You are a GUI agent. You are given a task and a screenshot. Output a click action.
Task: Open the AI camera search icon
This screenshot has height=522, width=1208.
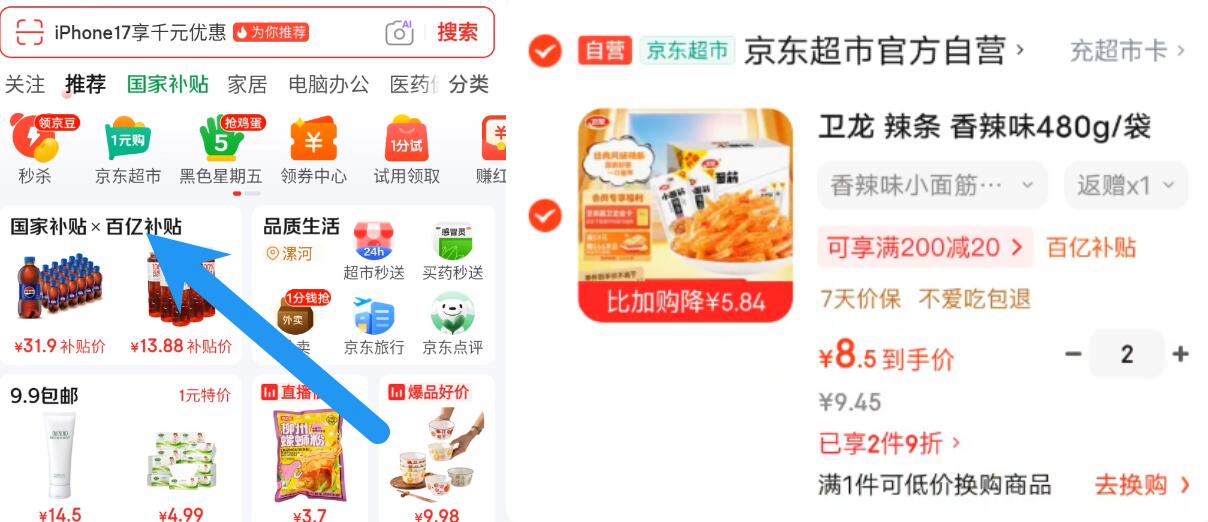click(x=400, y=32)
